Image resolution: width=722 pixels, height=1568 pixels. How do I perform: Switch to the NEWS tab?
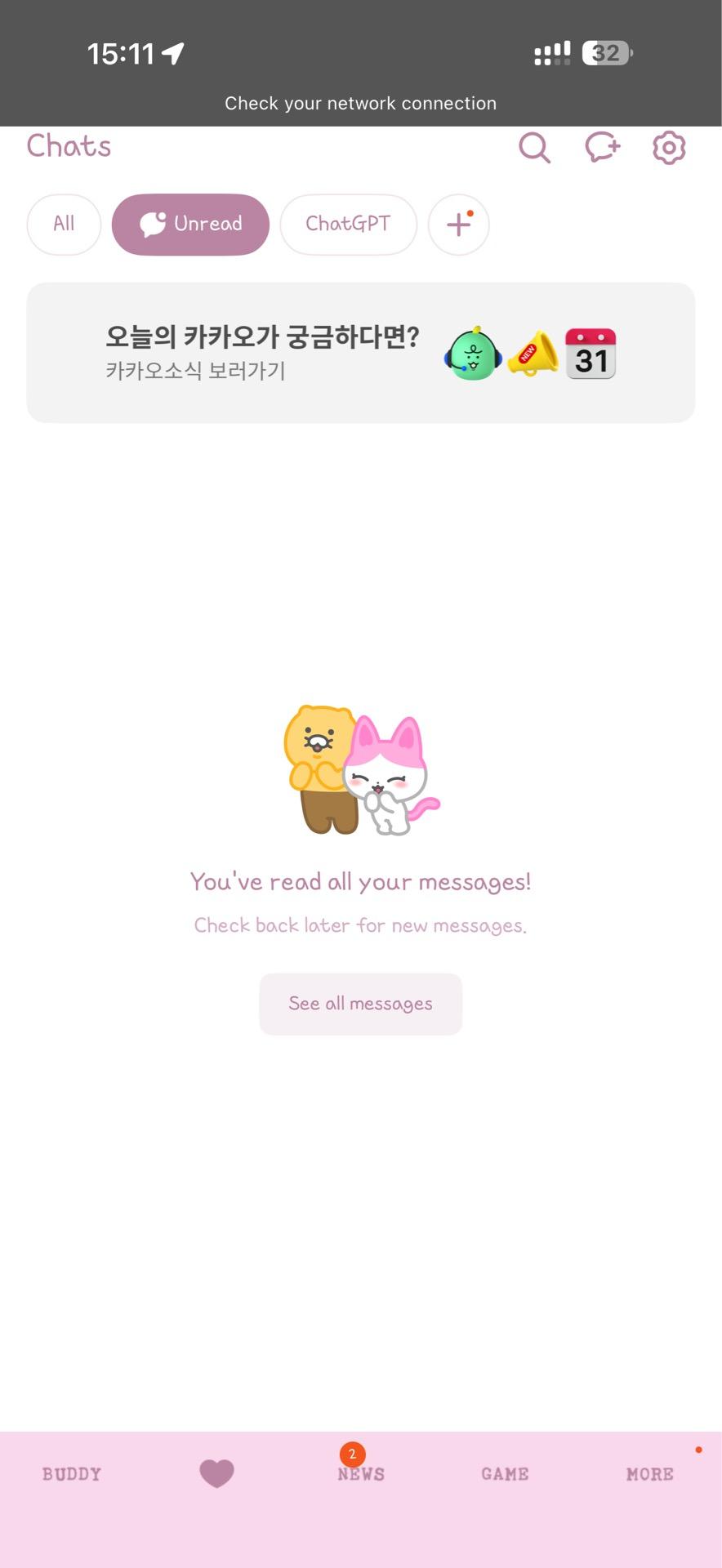pyautogui.click(x=361, y=1473)
